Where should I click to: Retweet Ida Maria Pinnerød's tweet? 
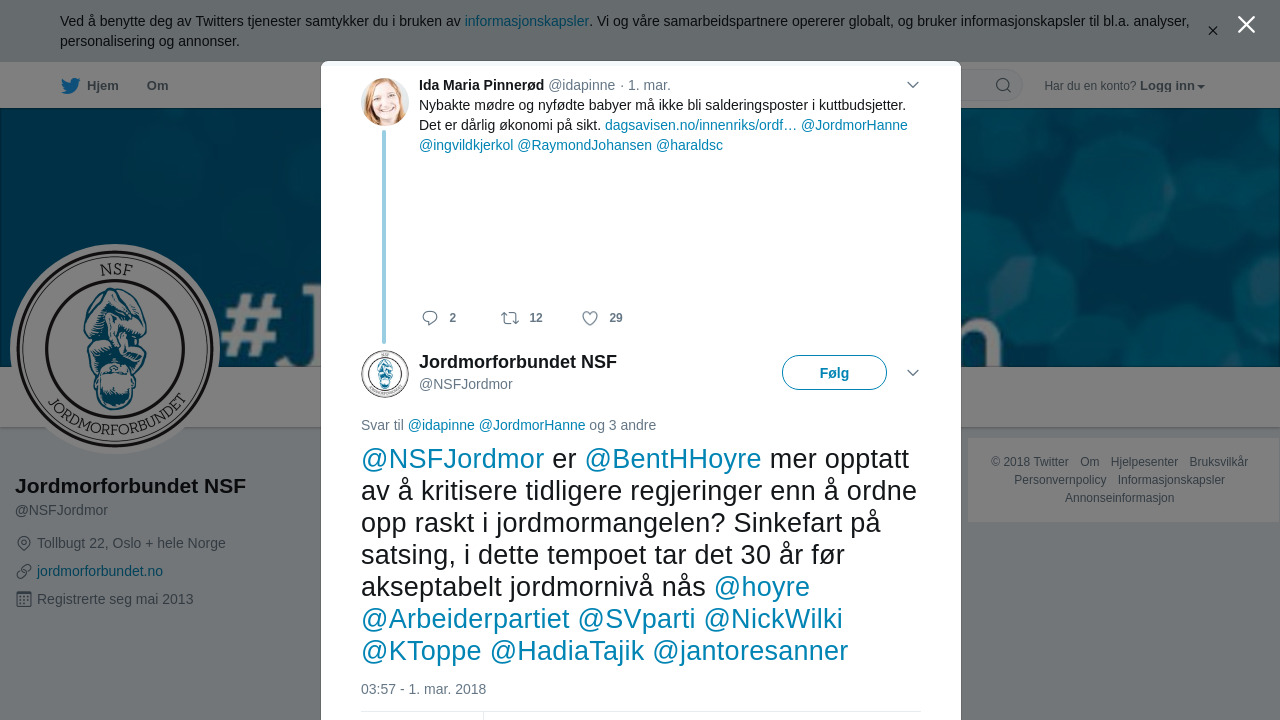(x=510, y=318)
